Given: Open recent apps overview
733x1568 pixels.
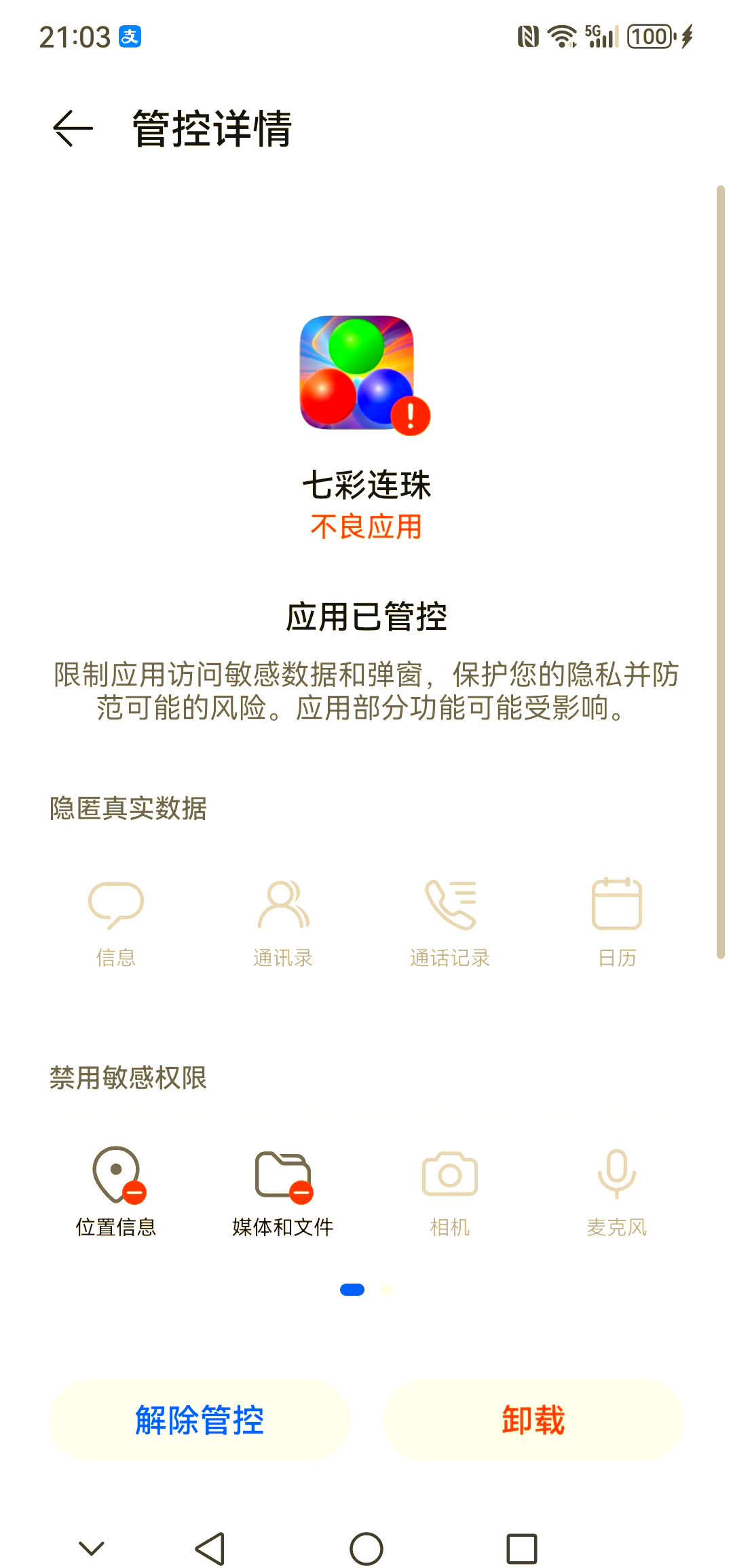Looking at the screenshot, I should click(x=522, y=1549).
